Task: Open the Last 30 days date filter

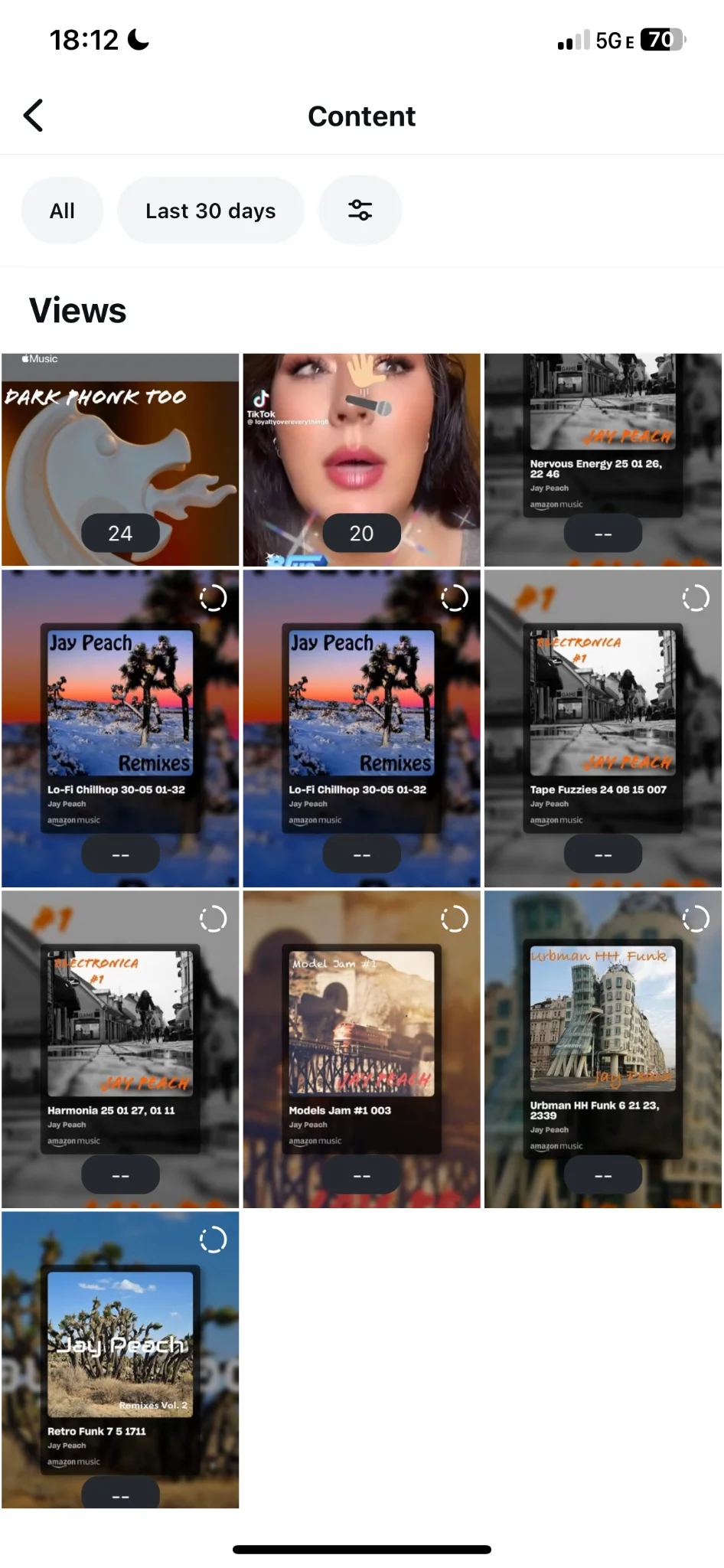Action: click(210, 211)
